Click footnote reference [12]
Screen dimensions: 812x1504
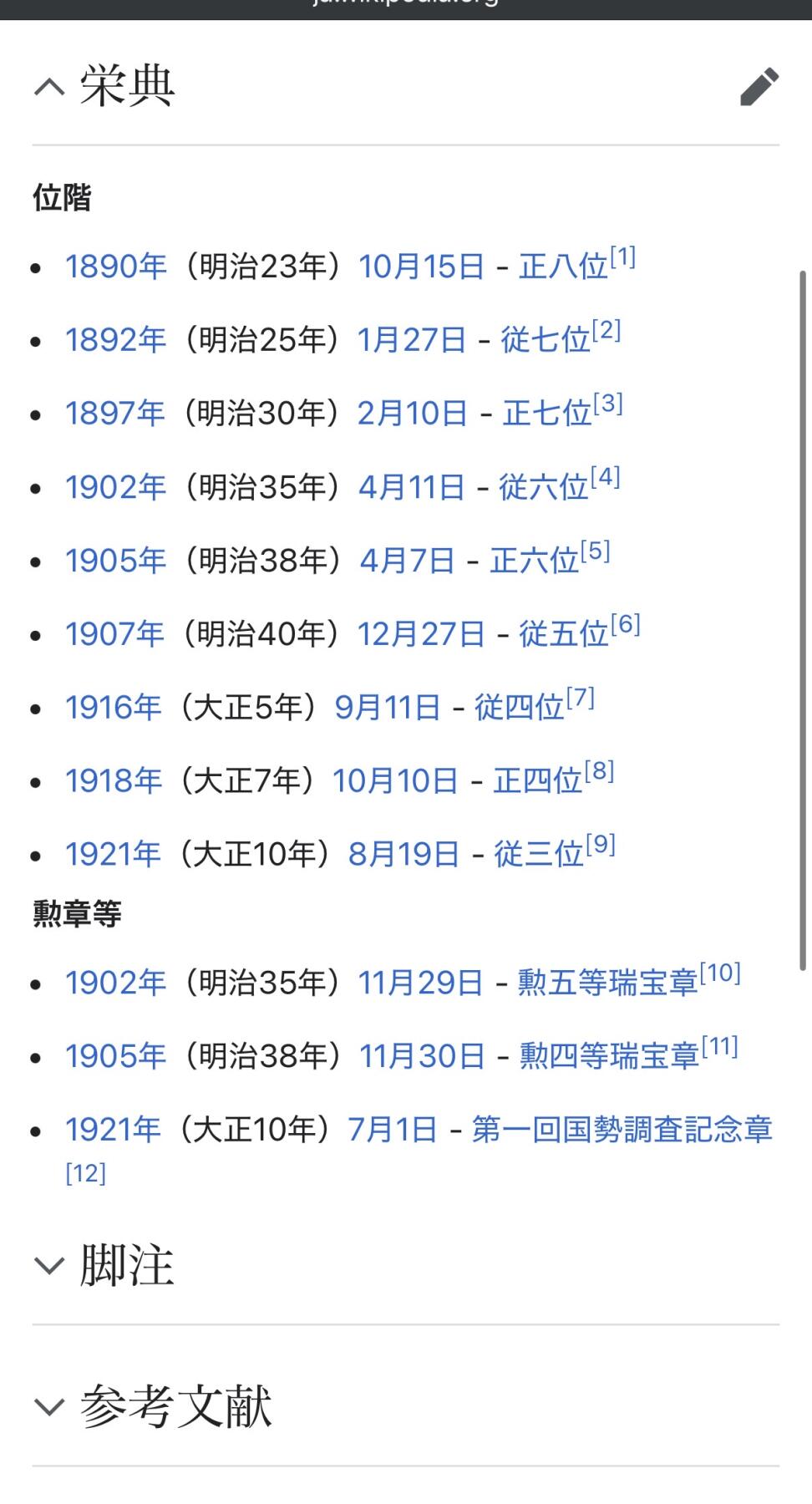(84, 1173)
